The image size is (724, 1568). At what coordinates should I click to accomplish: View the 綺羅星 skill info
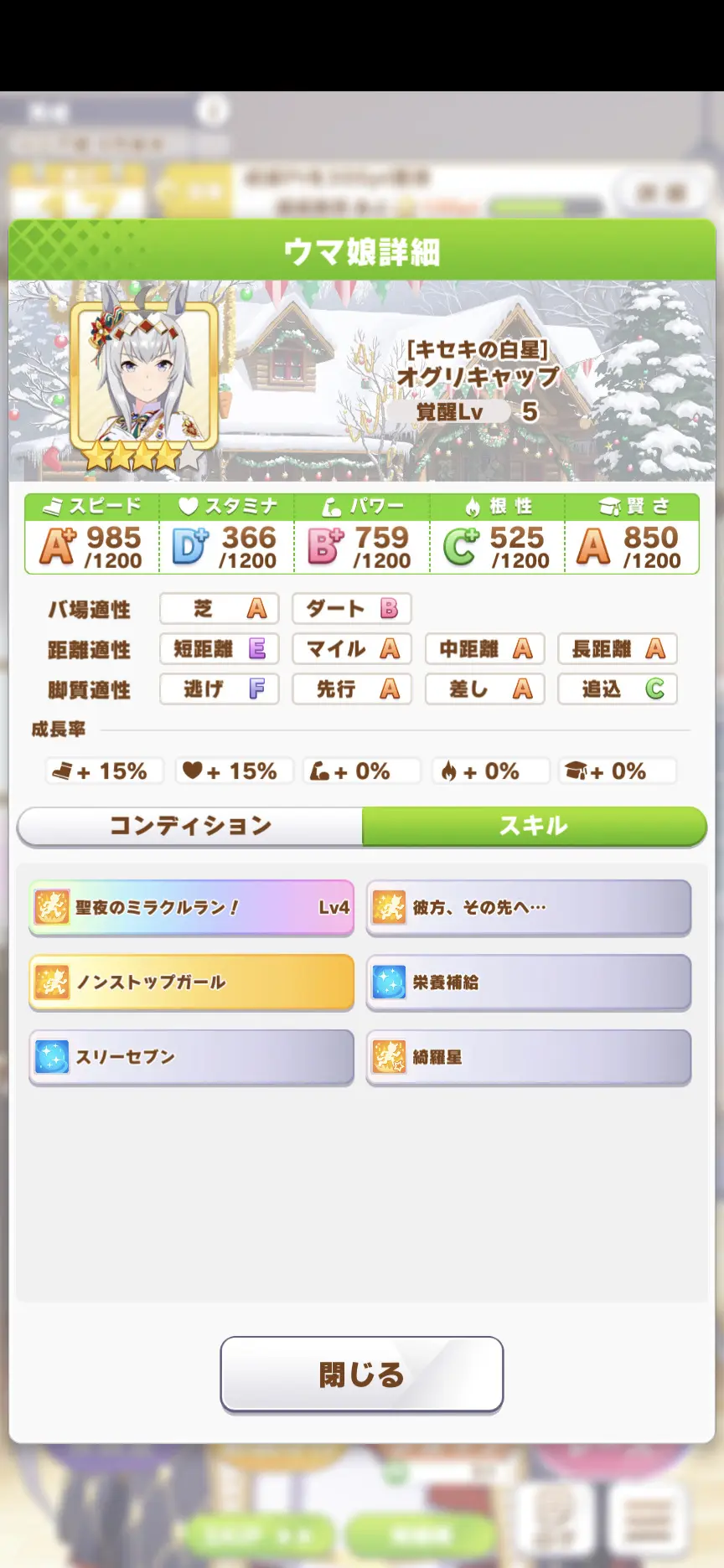528,1057
